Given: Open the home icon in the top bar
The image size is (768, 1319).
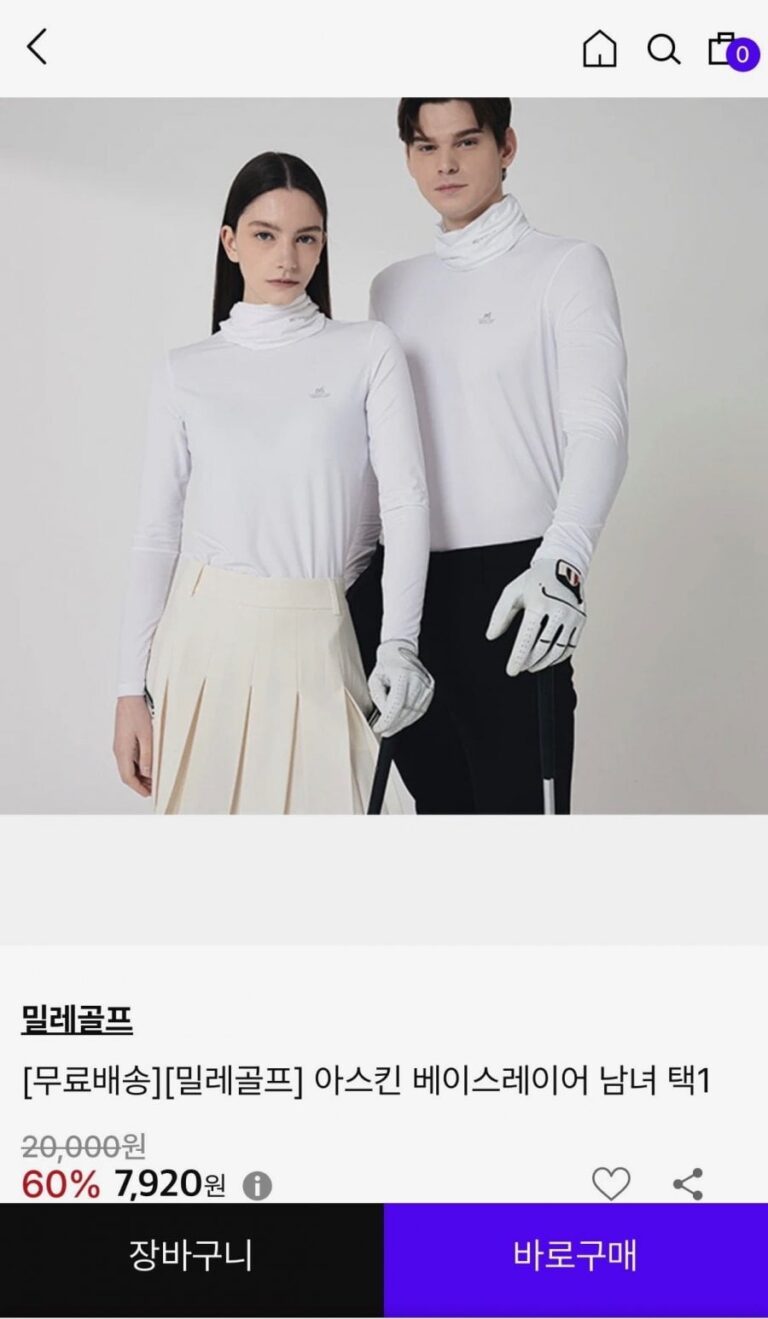Looking at the screenshot, I should (x=599, y=48).
